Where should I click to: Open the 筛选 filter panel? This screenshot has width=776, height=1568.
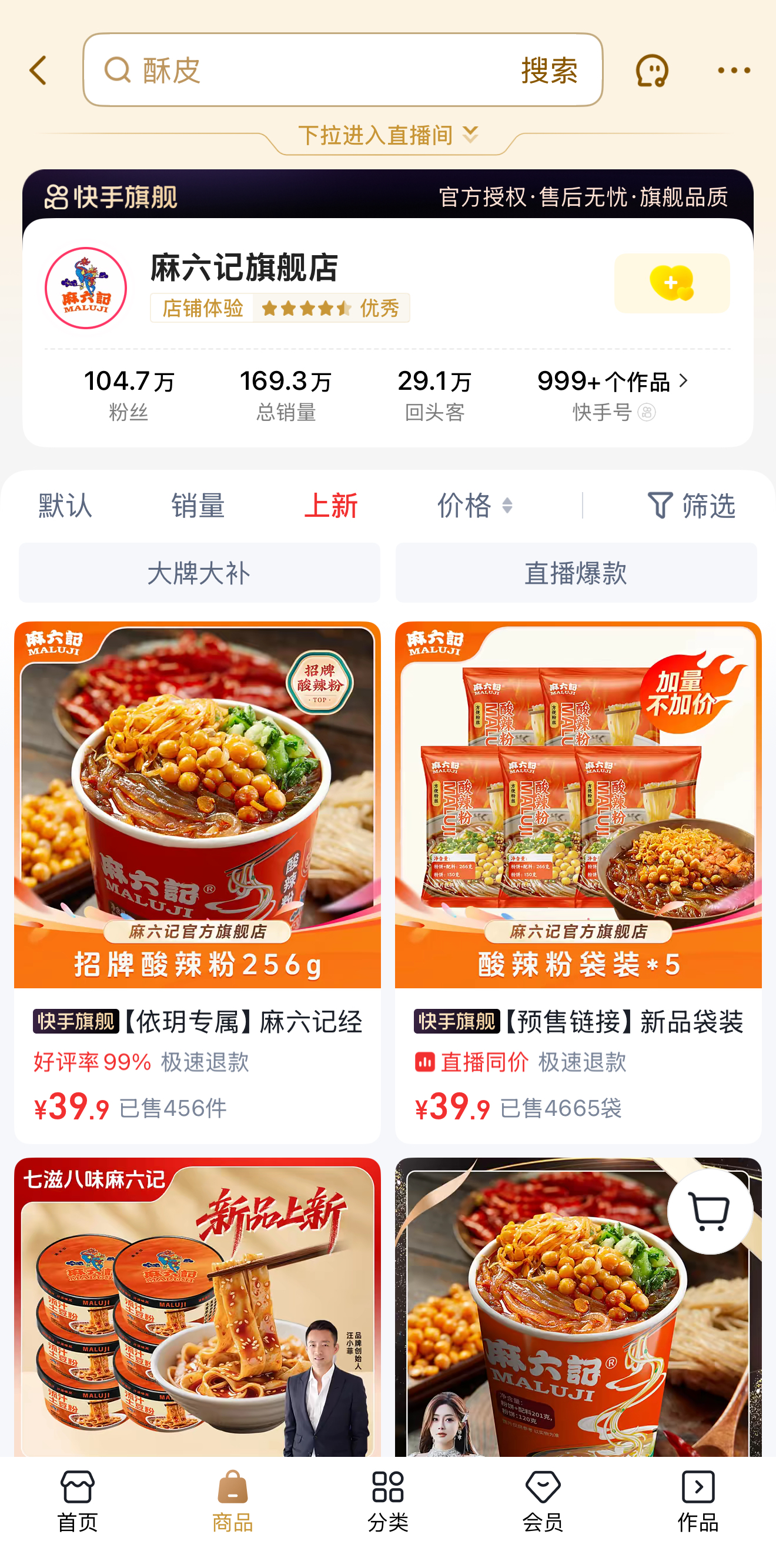click(691, 506)
